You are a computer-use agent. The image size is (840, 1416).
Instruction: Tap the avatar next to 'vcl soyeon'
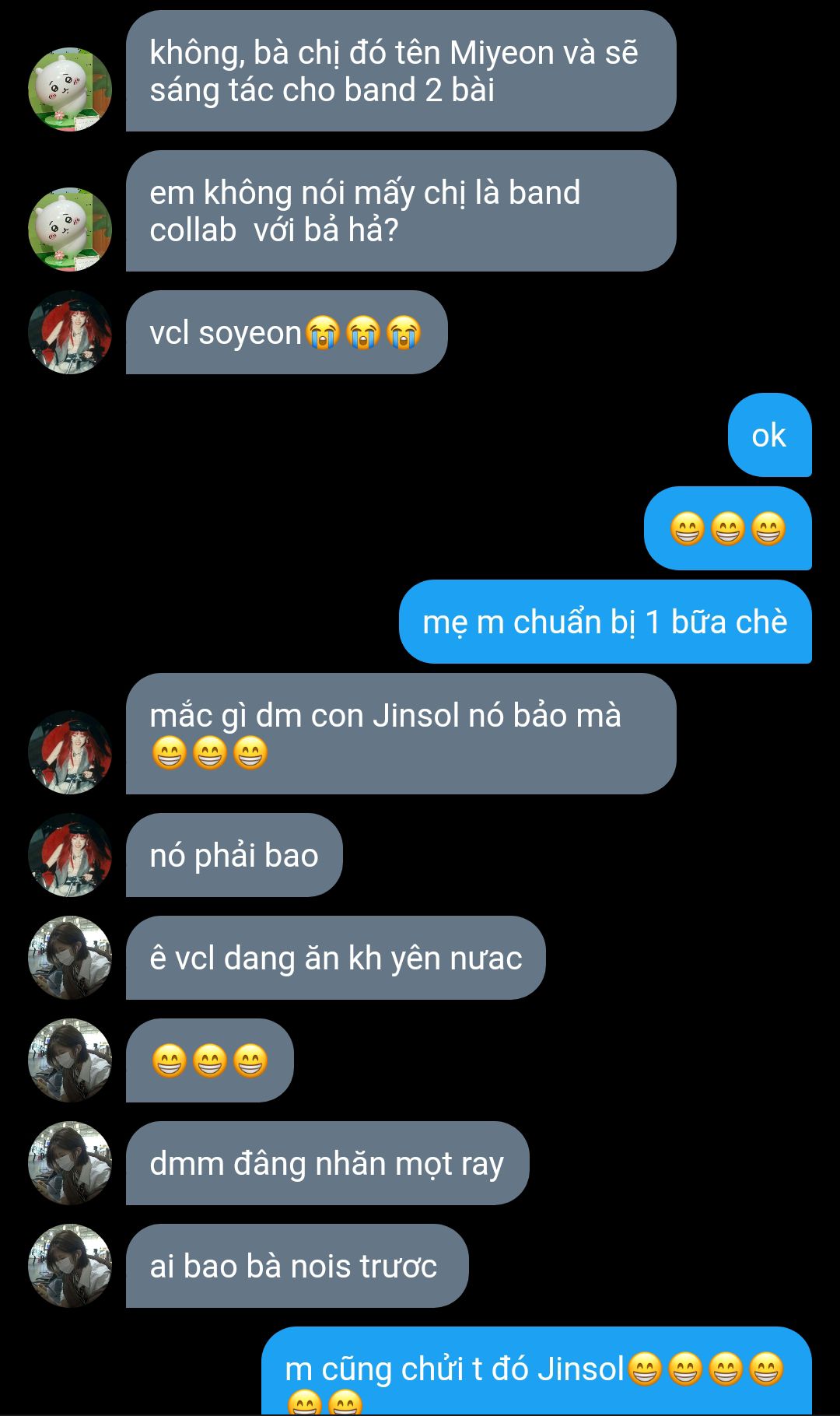(70, 332)
